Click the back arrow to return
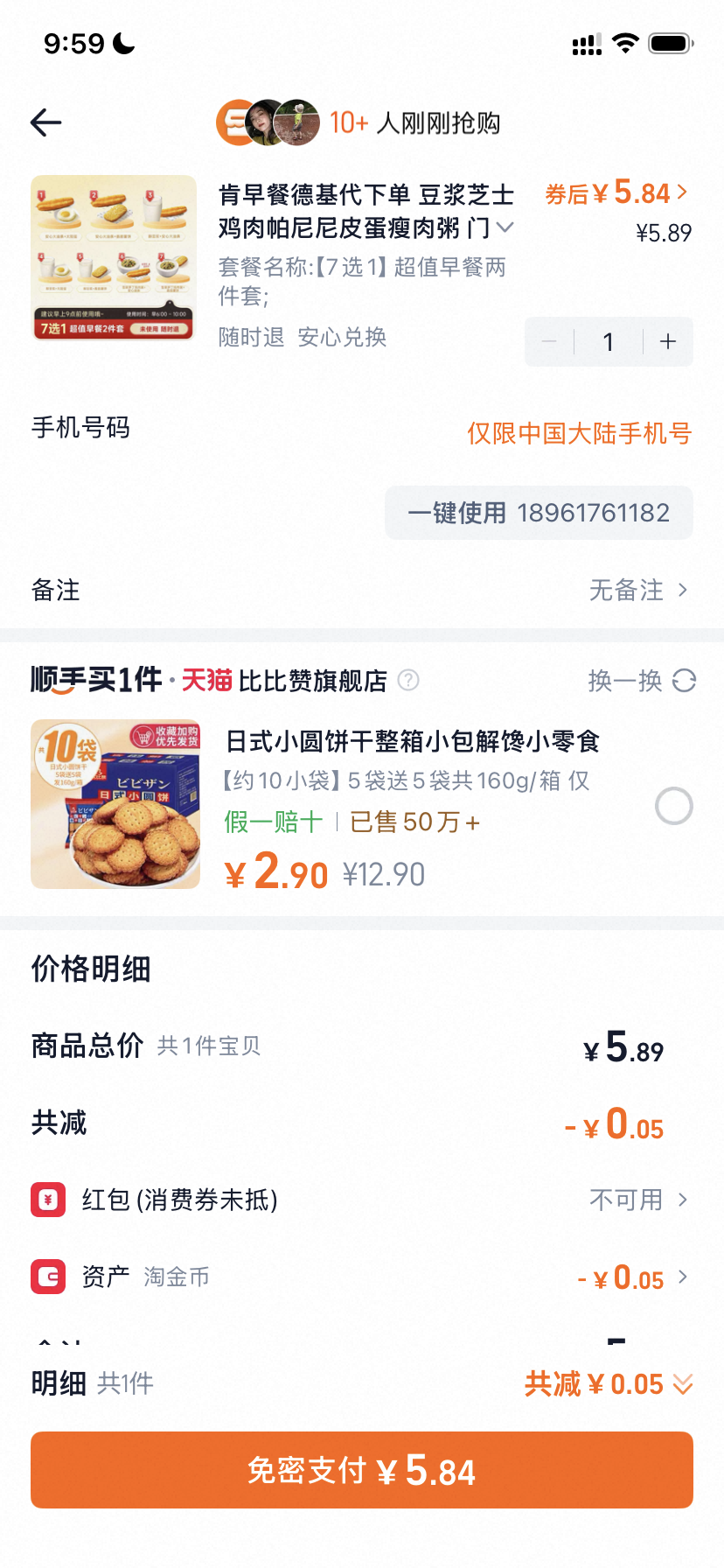The height and width of the screenshot is (1568, 724). [46, 122]
